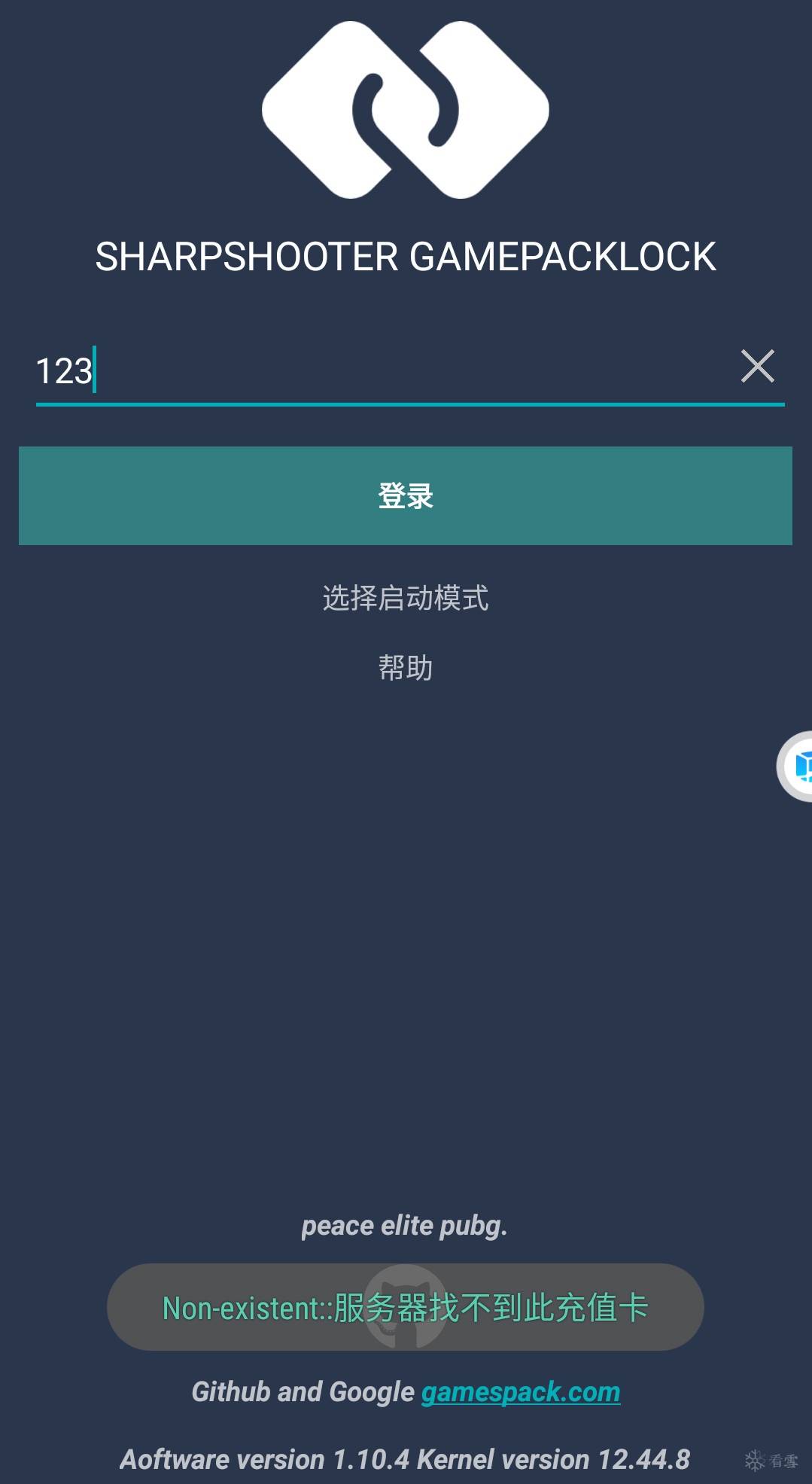Focus the card key input field
The image size is (812, 1484).
[x=376, y=370]
